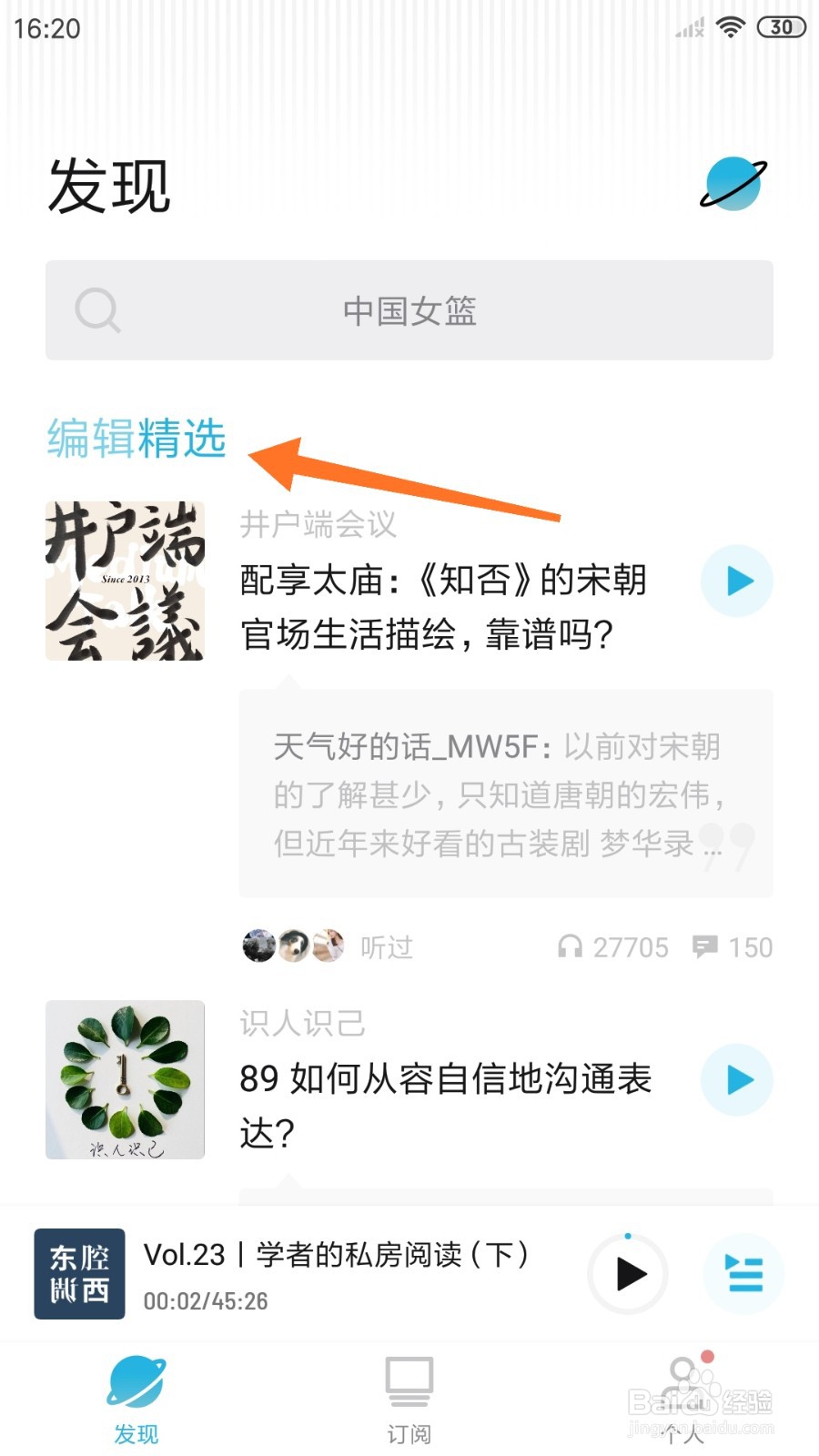
Task: Play episode 89 from 识人识己
Action: coord(736,1079)
